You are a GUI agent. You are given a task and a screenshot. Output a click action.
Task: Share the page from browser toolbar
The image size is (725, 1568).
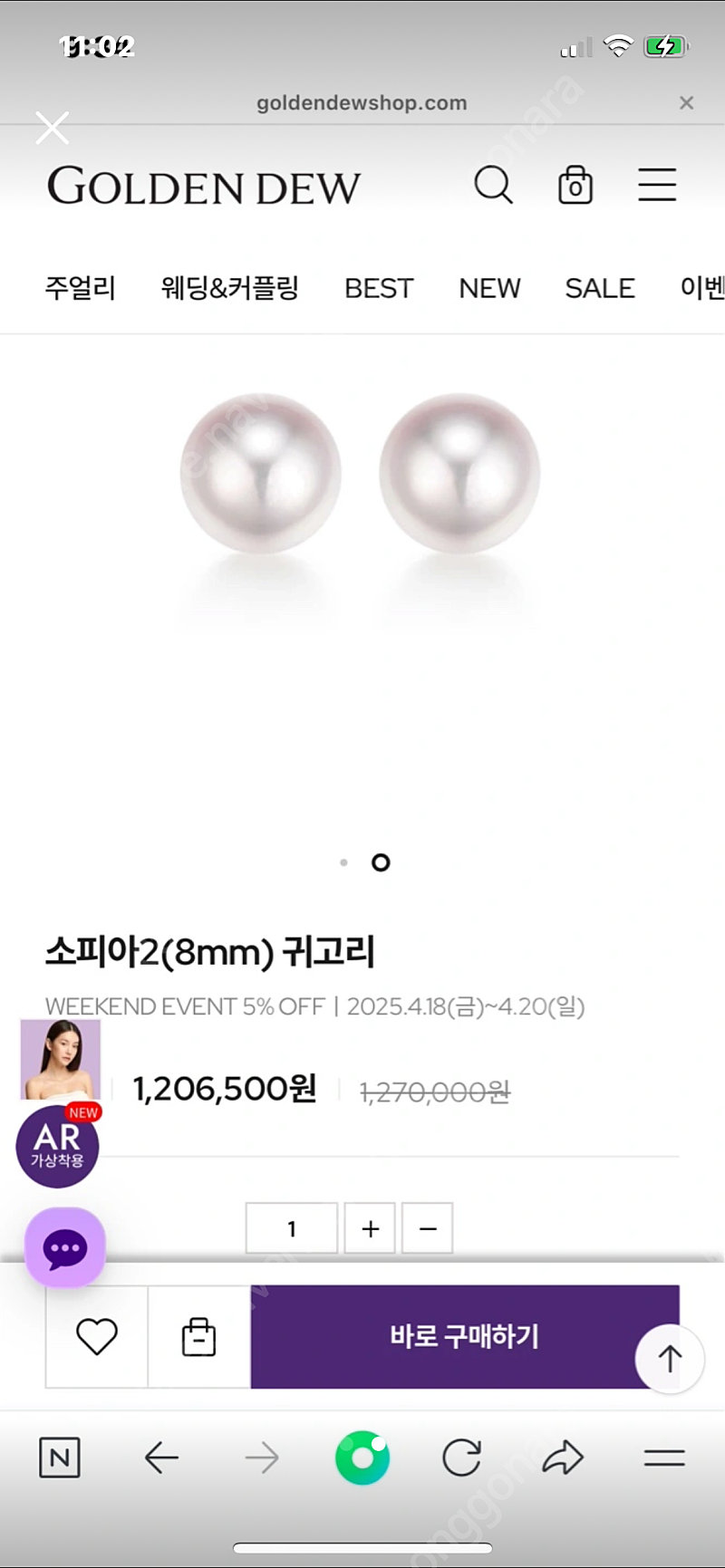click(x=563, y=1457)
